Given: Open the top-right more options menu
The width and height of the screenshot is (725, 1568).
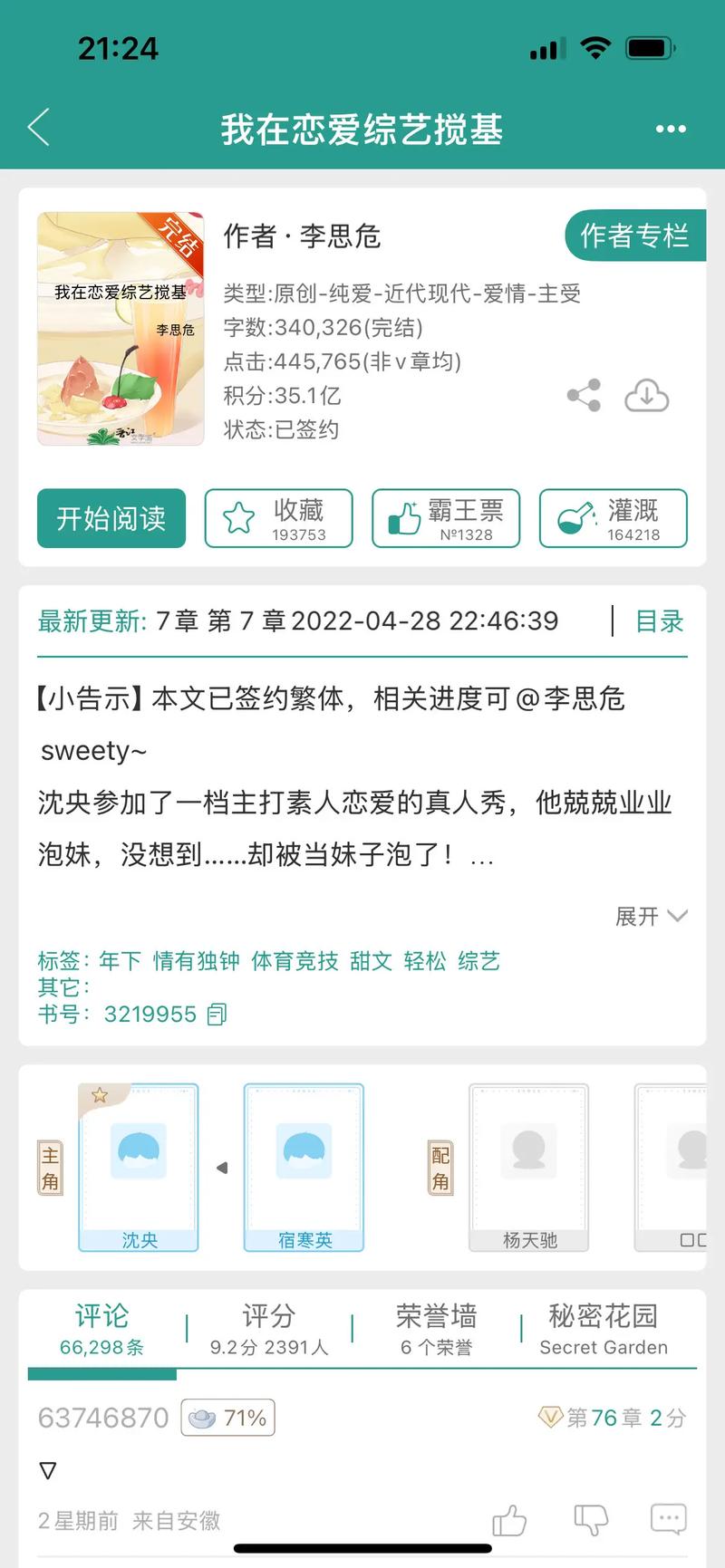Looking at the screenshot, I should [x=669, y=129].
